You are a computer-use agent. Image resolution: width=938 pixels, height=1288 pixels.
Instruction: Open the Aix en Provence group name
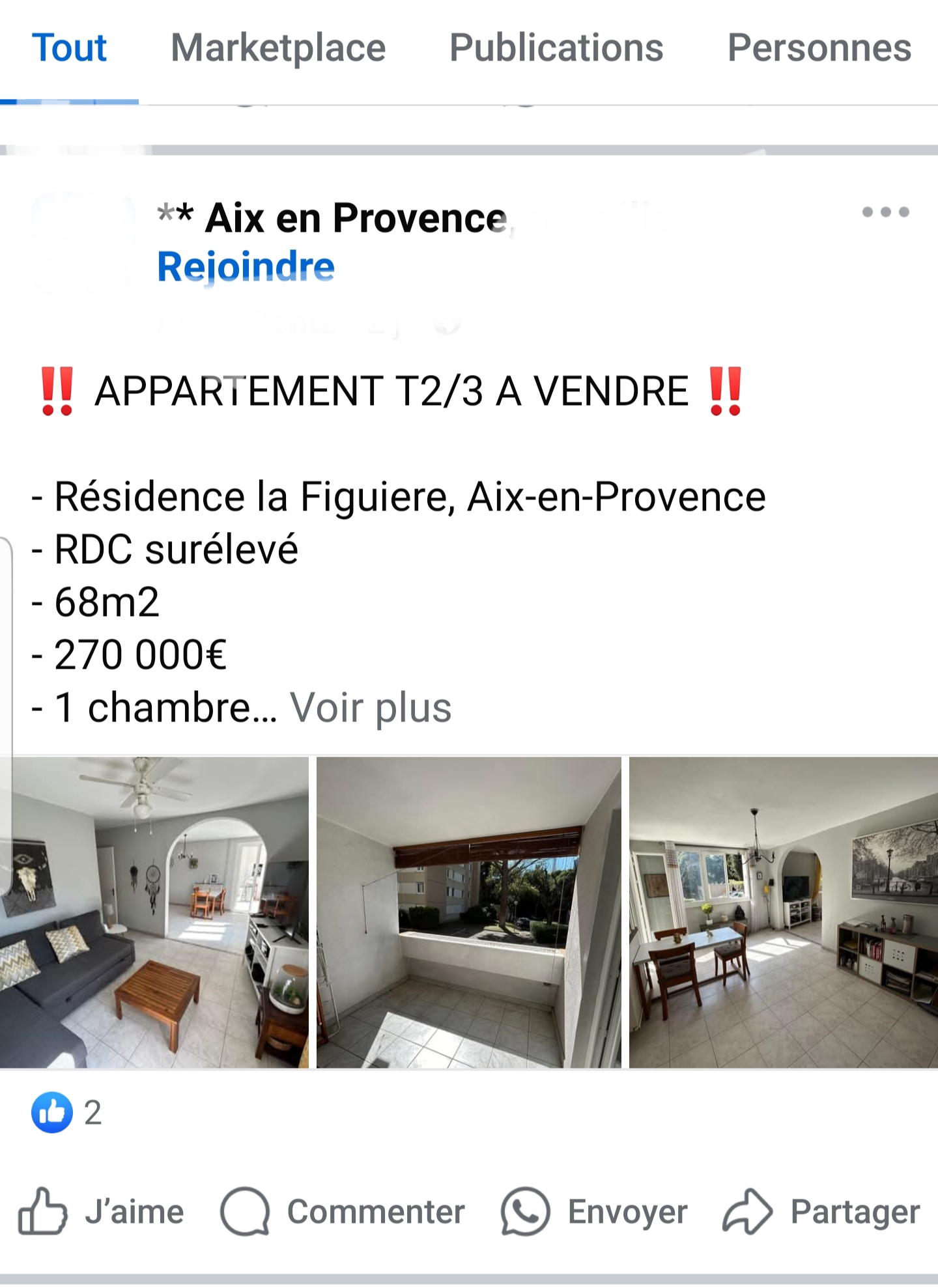355,218
